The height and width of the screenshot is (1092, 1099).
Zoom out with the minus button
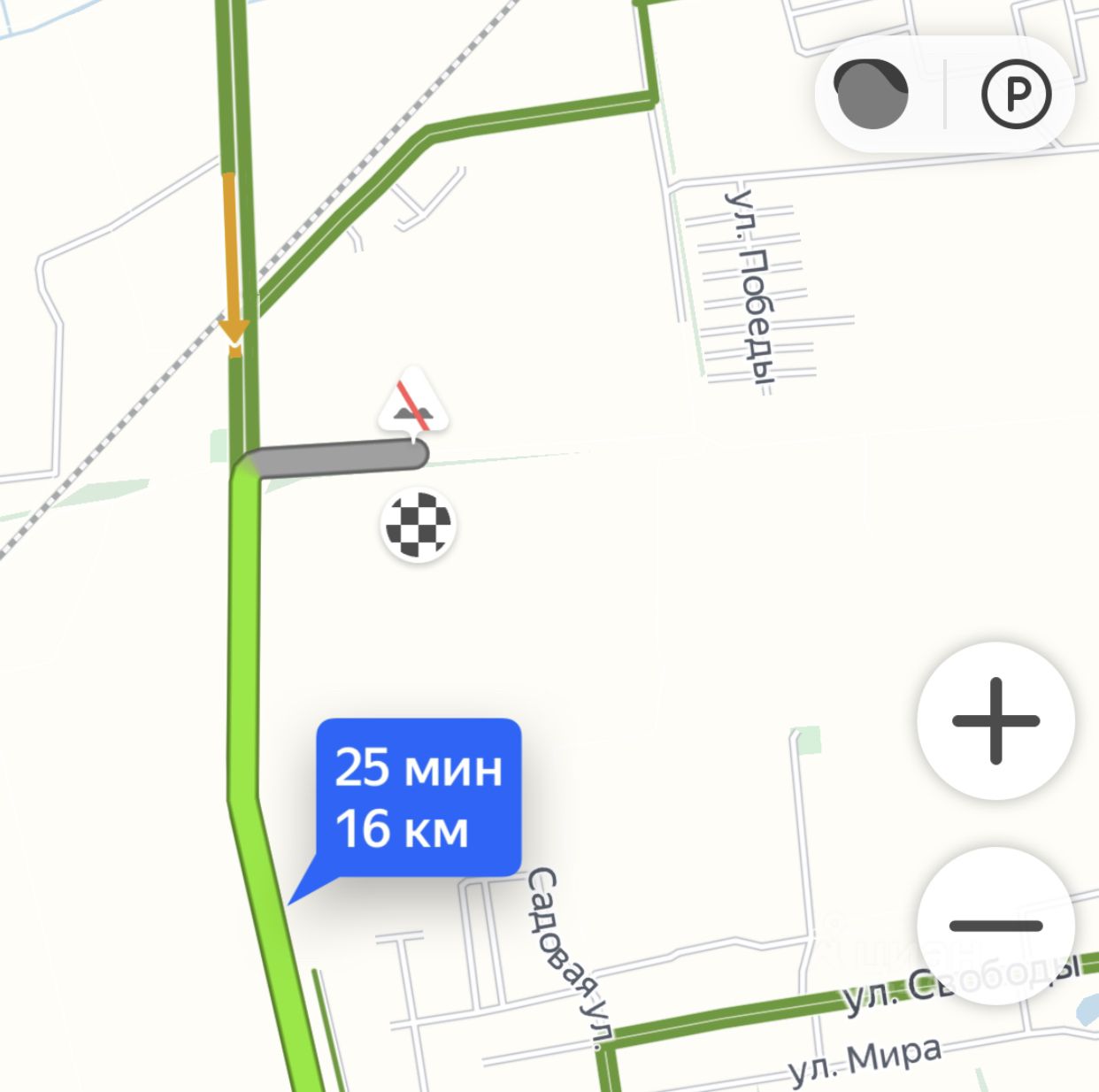coord(995,926)
